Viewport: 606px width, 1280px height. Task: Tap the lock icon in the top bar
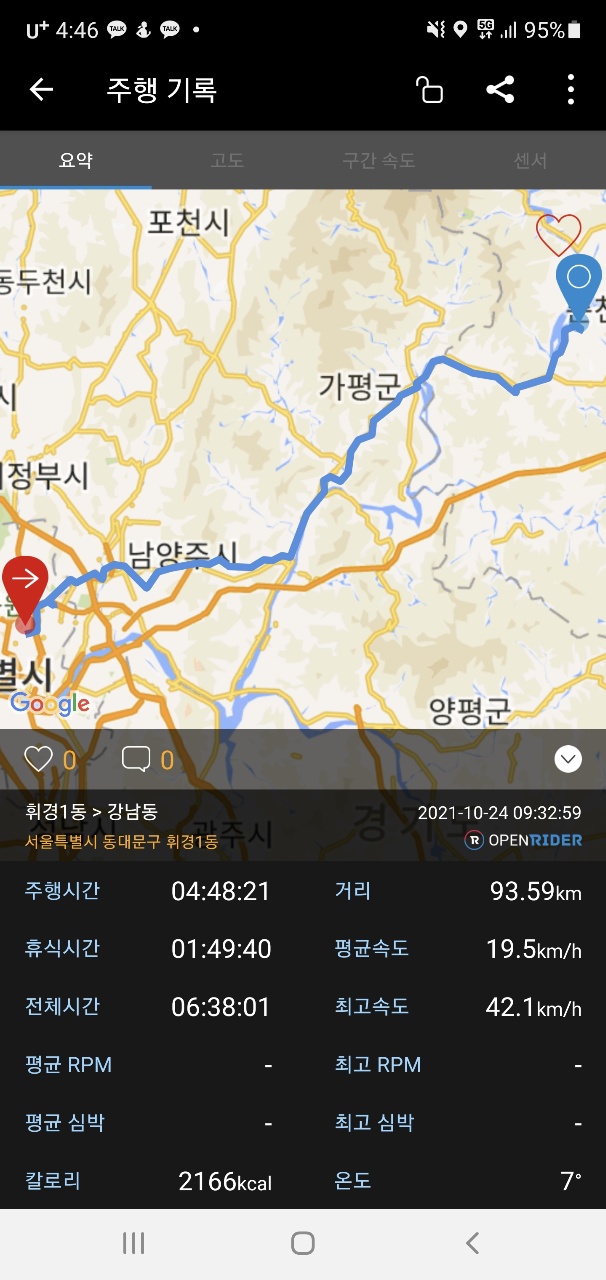tap(429, 90)
